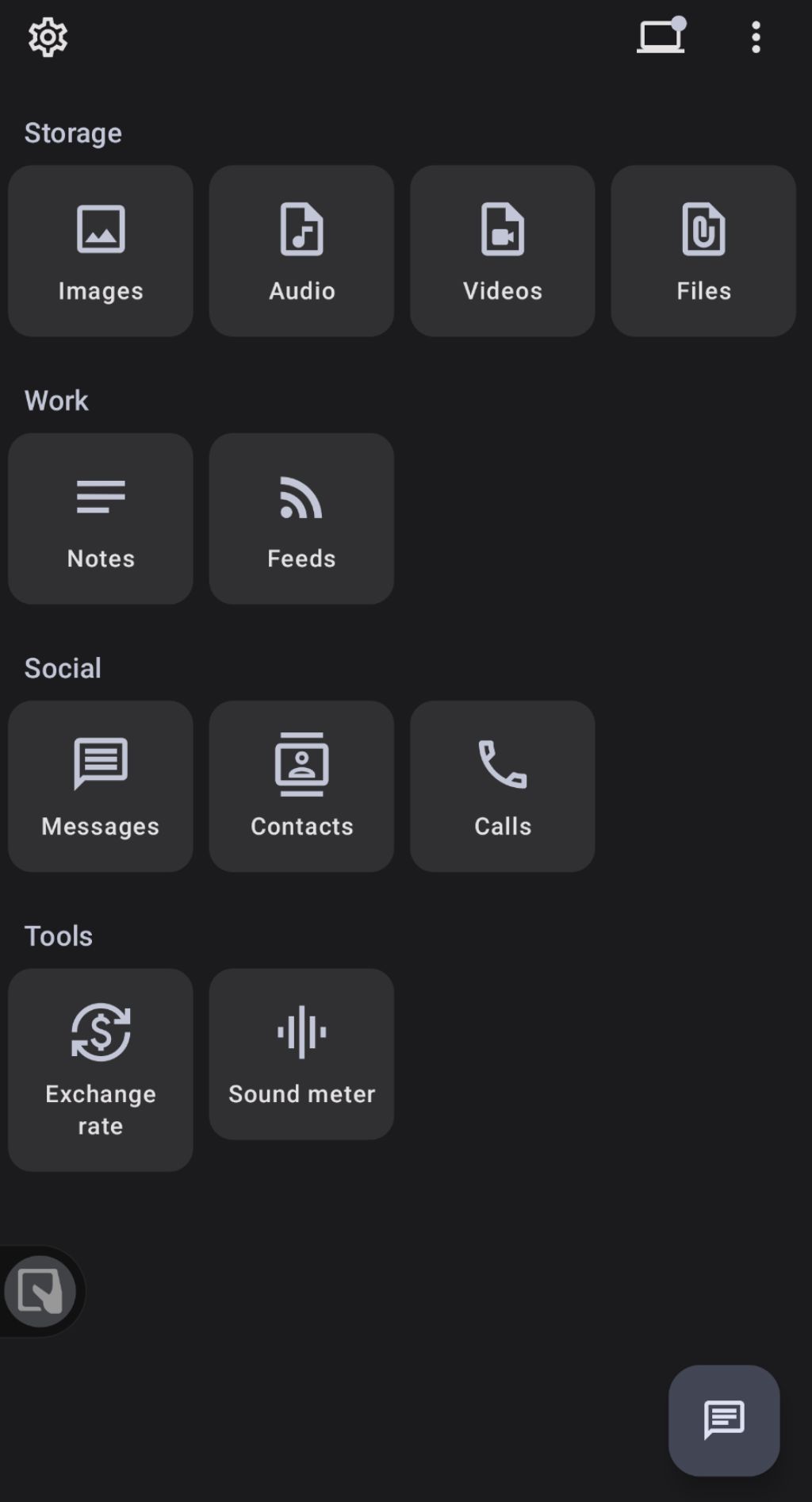Go to the Files tile

point(703,251)
